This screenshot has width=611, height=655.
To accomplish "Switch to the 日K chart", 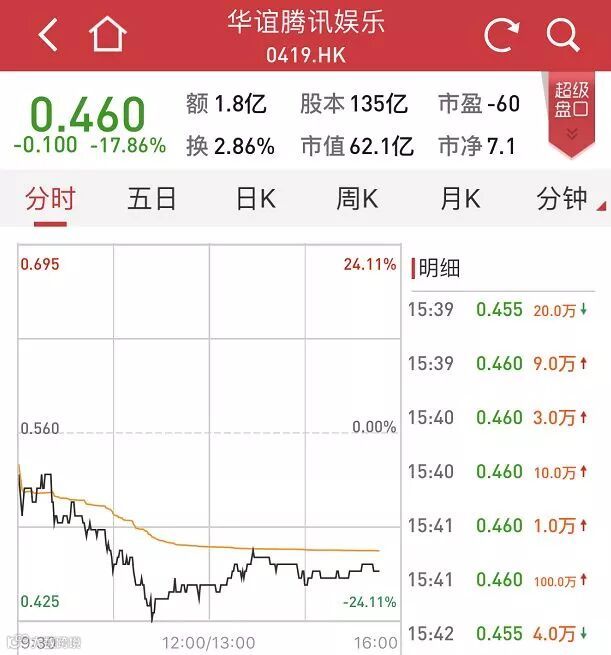I will click(255, 198).
